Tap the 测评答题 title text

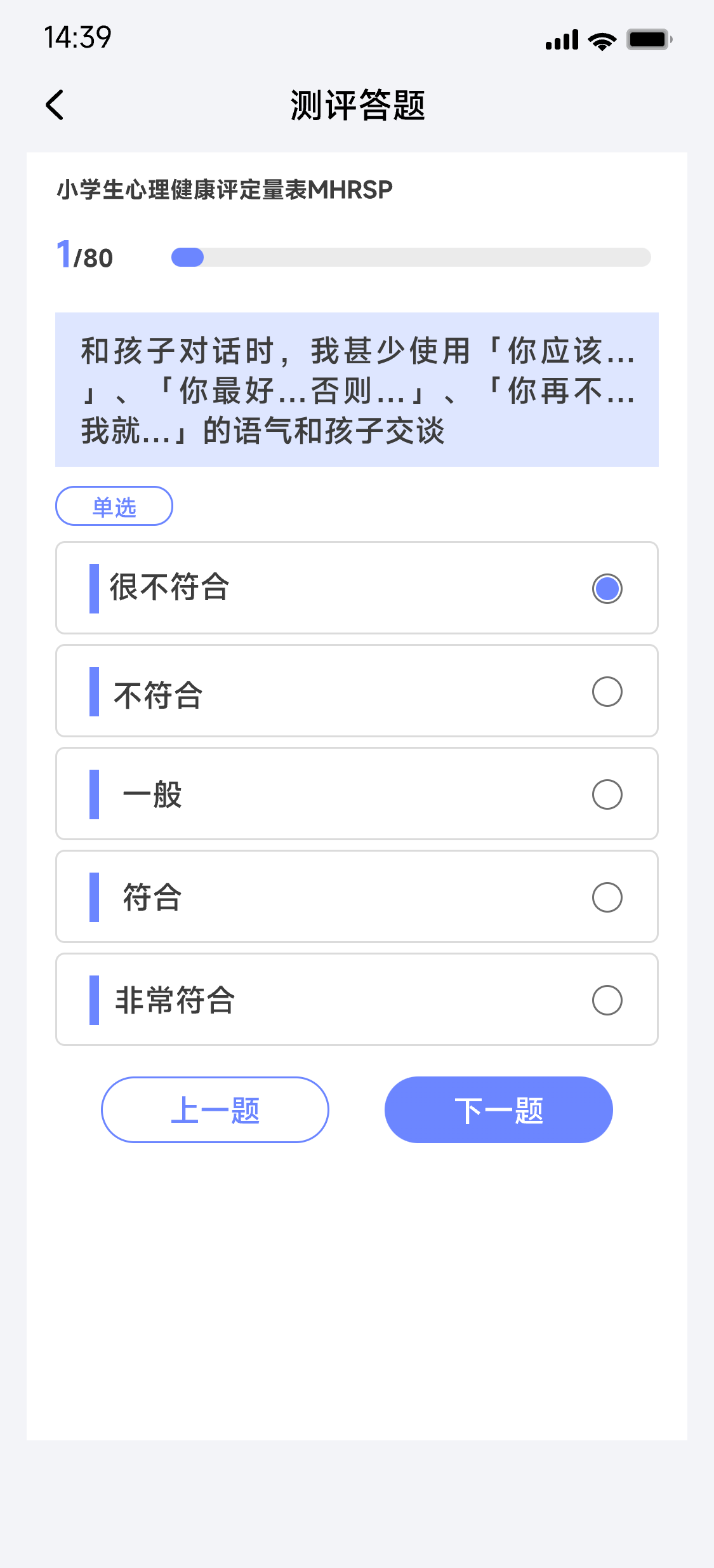point(357,105)
